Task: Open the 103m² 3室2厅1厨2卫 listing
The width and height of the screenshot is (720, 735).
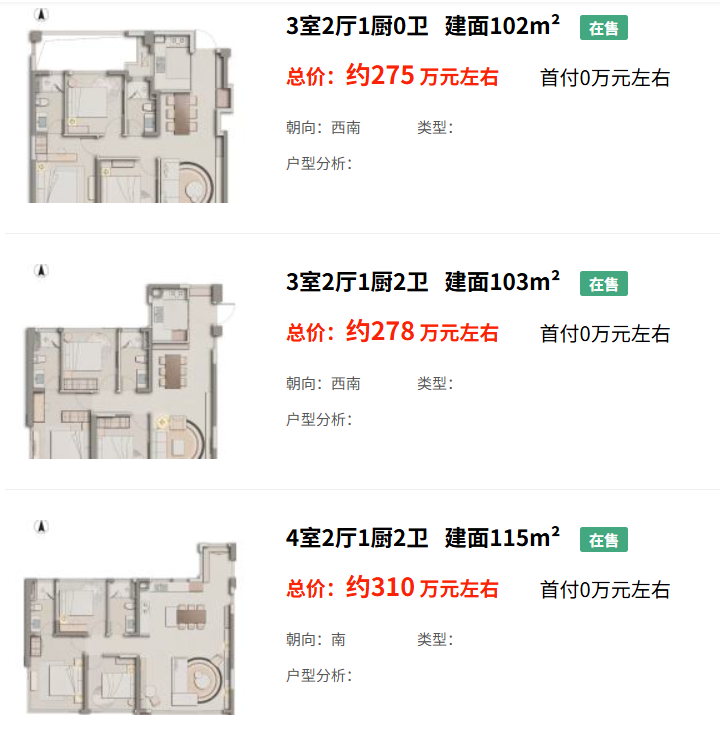Action: 422,283
